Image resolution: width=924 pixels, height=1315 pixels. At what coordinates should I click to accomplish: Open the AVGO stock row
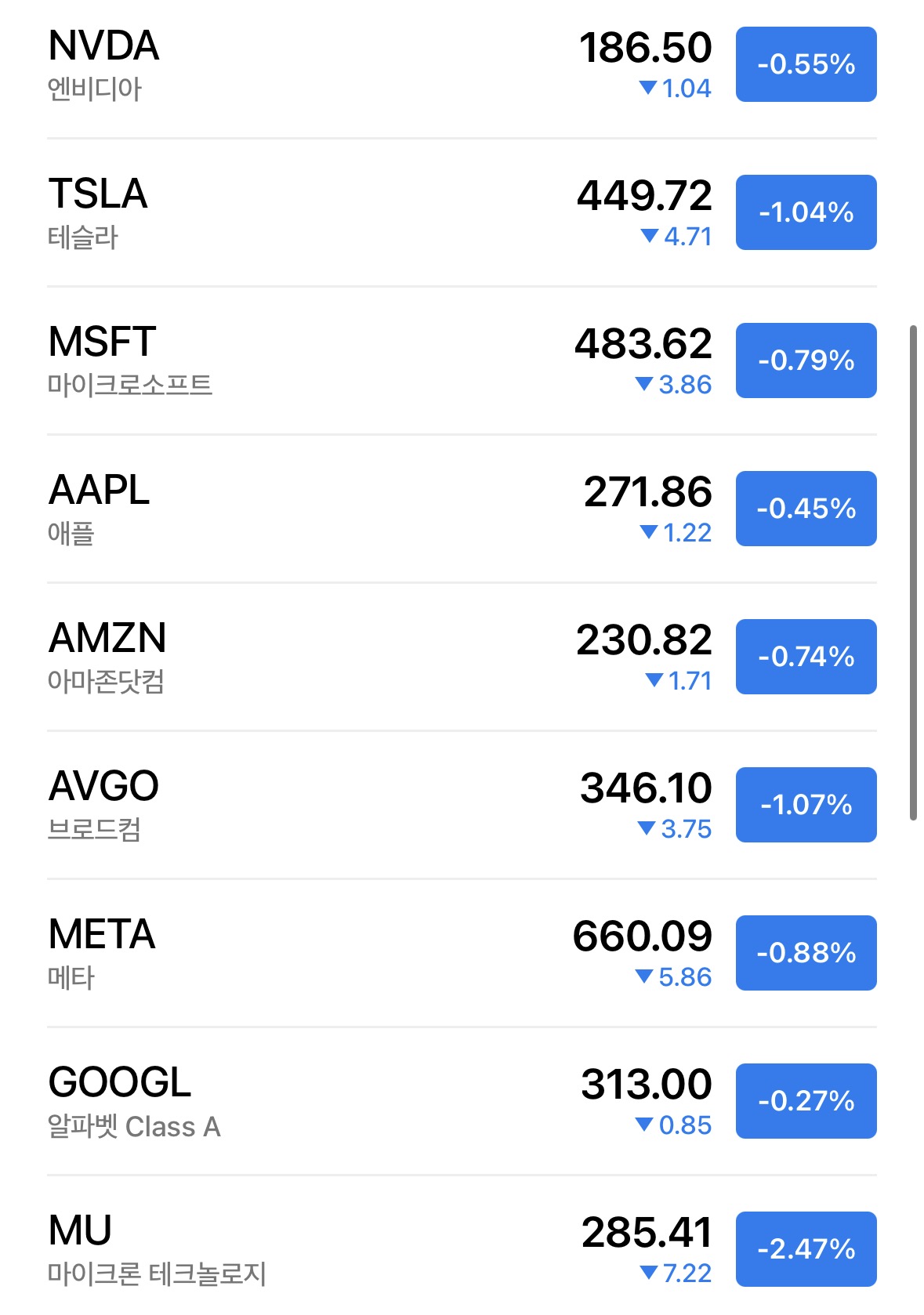[x=313, y=806]
